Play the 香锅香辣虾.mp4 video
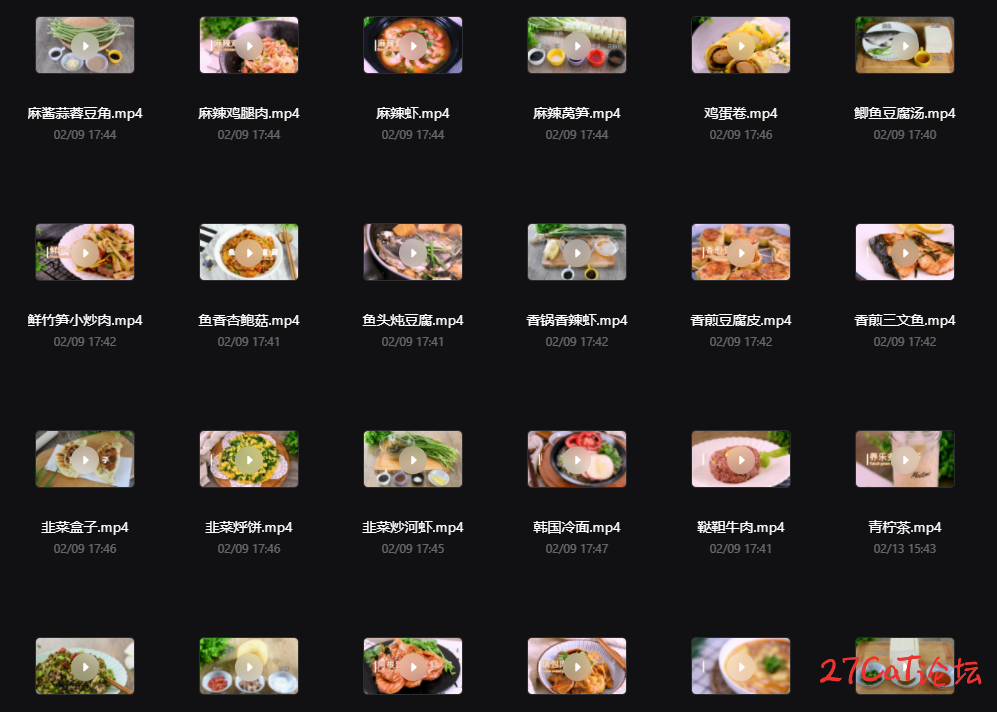 click(x=577, y=252)
